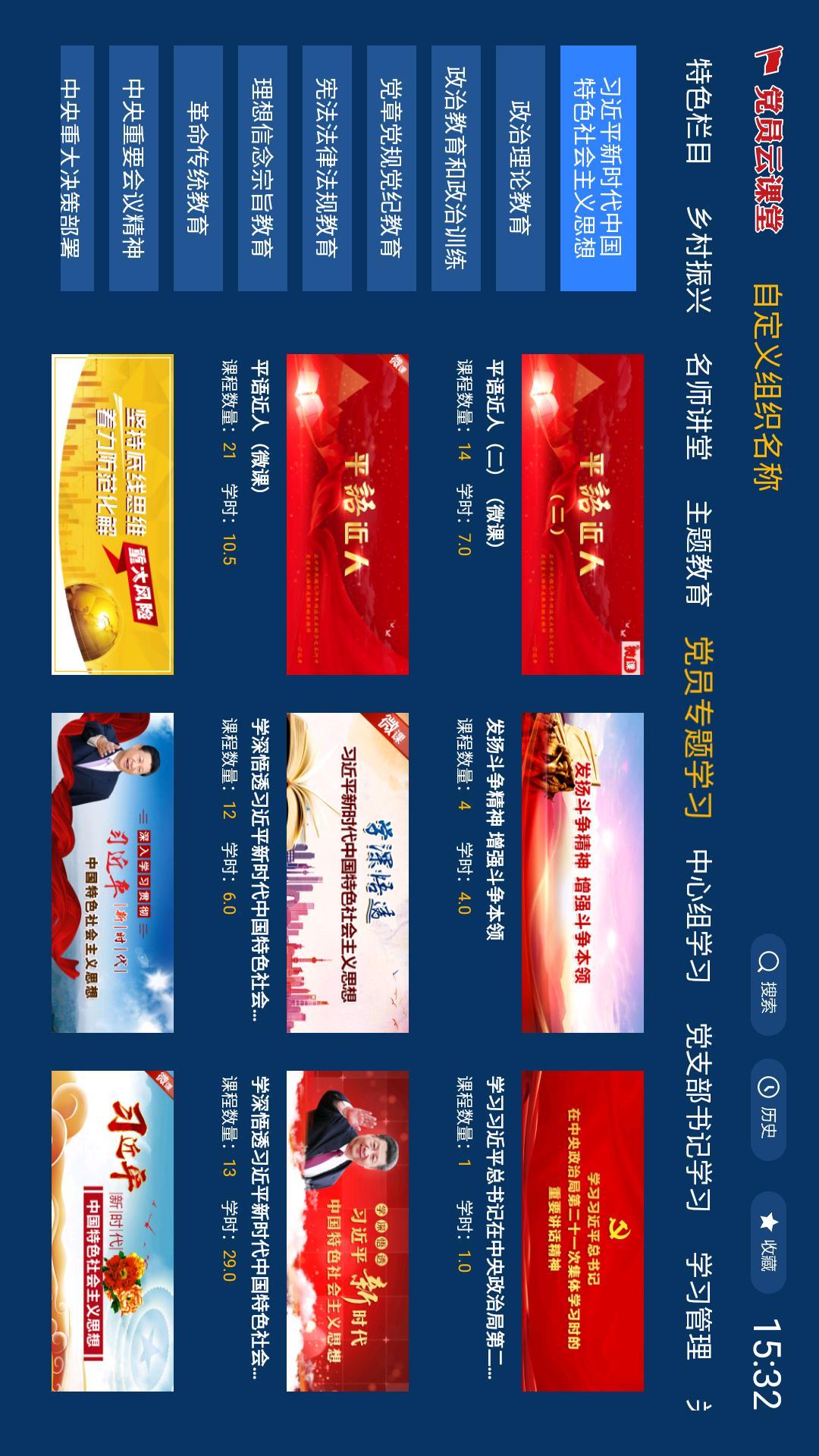This screenshot has height=1456, width=819.
Task: Switch to the 主题教育 tab
Action: (x=698, y=551)
